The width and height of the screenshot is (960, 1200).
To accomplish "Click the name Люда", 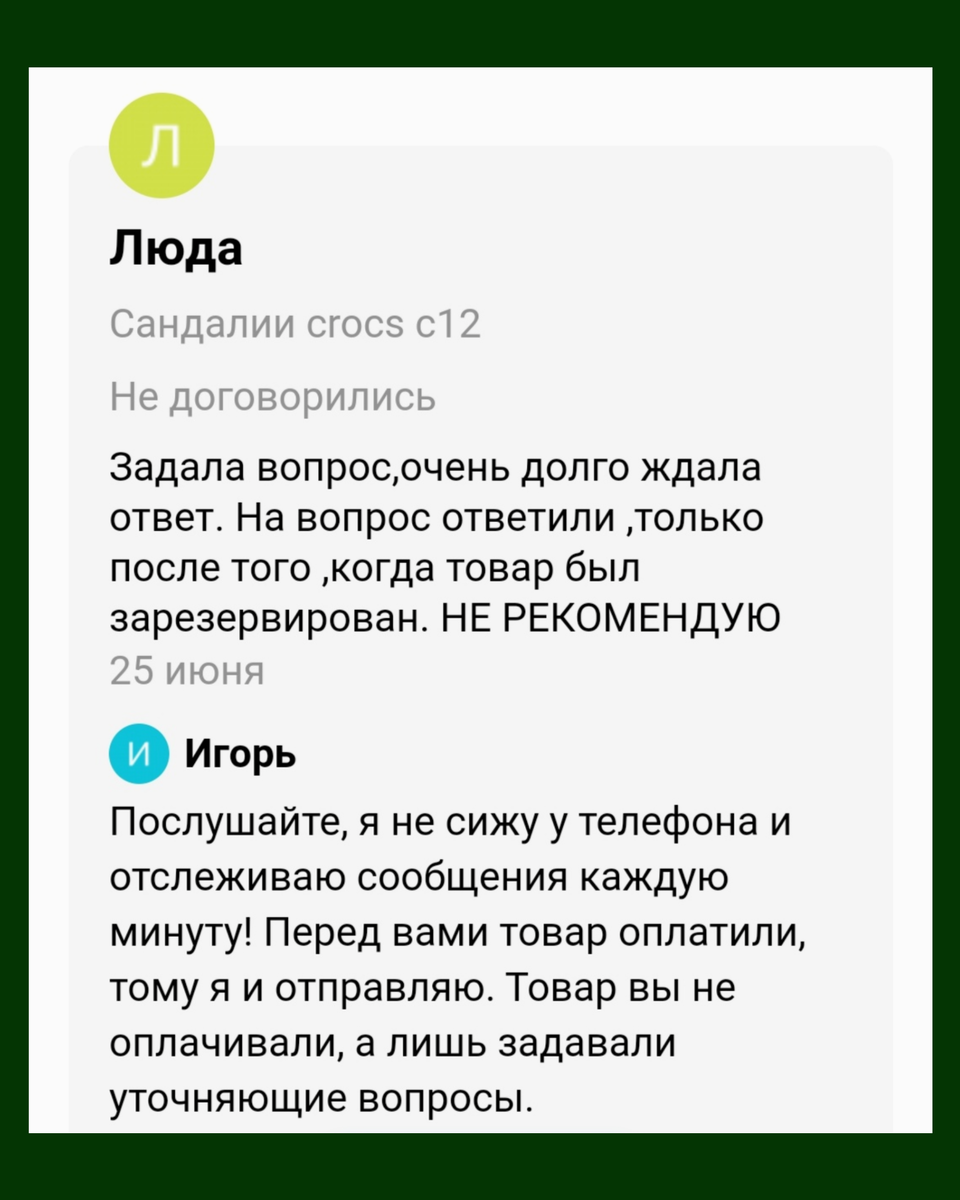I will [x=176, y=250].
